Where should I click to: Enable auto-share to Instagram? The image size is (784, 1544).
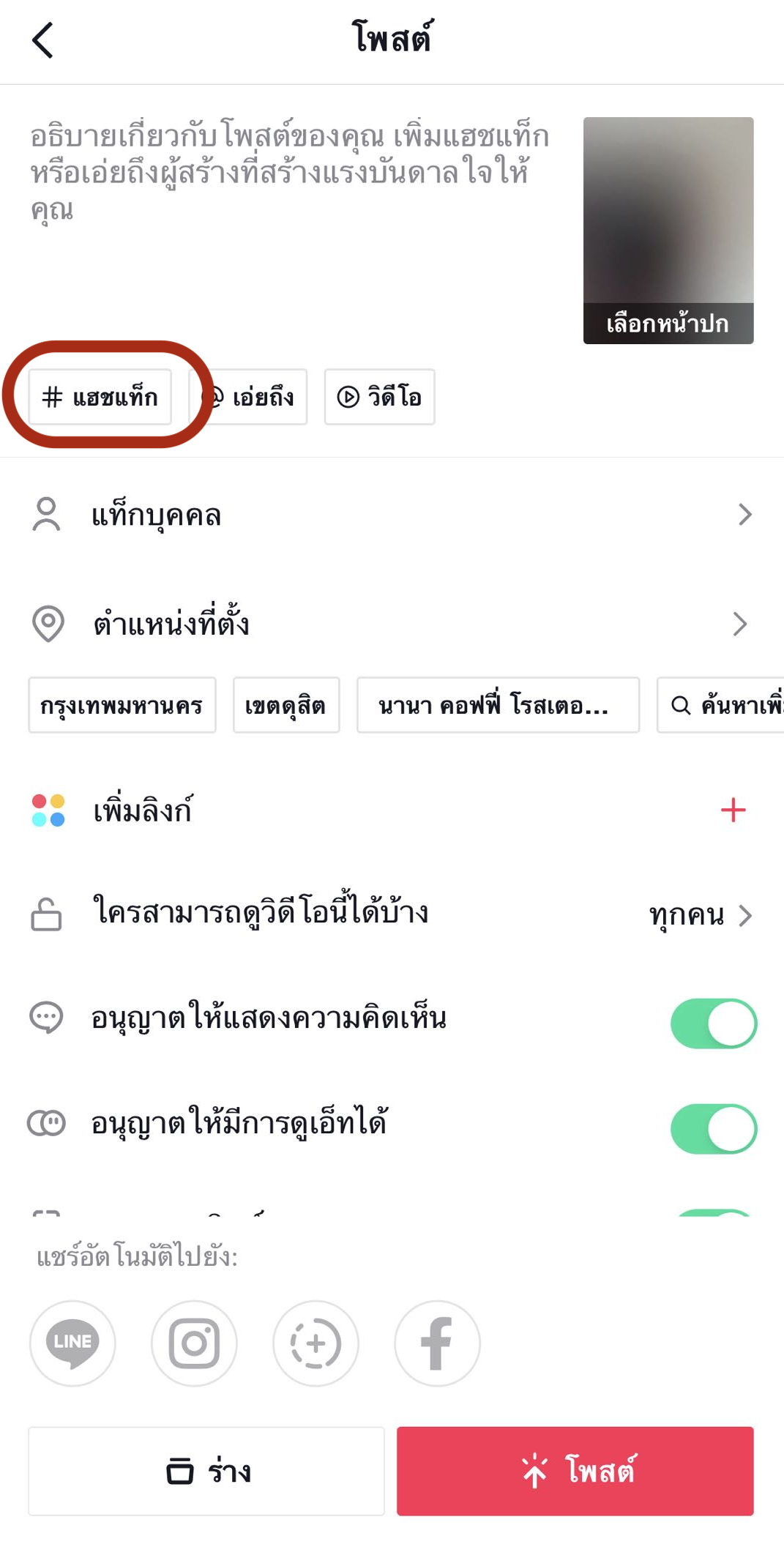(x=194, y=1343)
